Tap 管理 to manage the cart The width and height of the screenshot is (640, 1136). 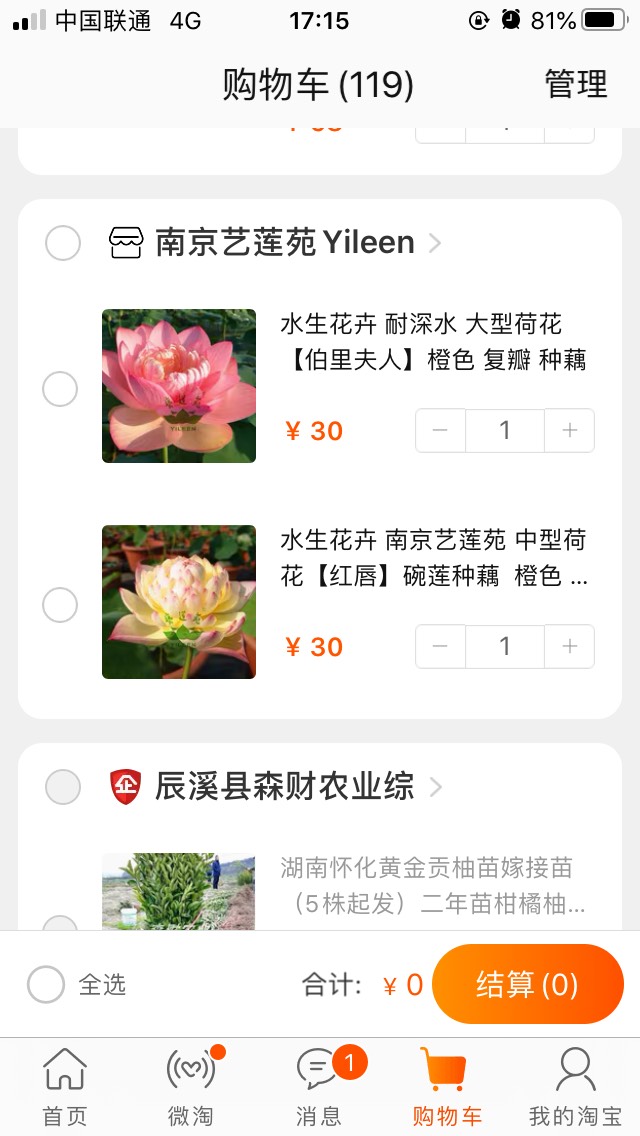click(x=575, y=85)
